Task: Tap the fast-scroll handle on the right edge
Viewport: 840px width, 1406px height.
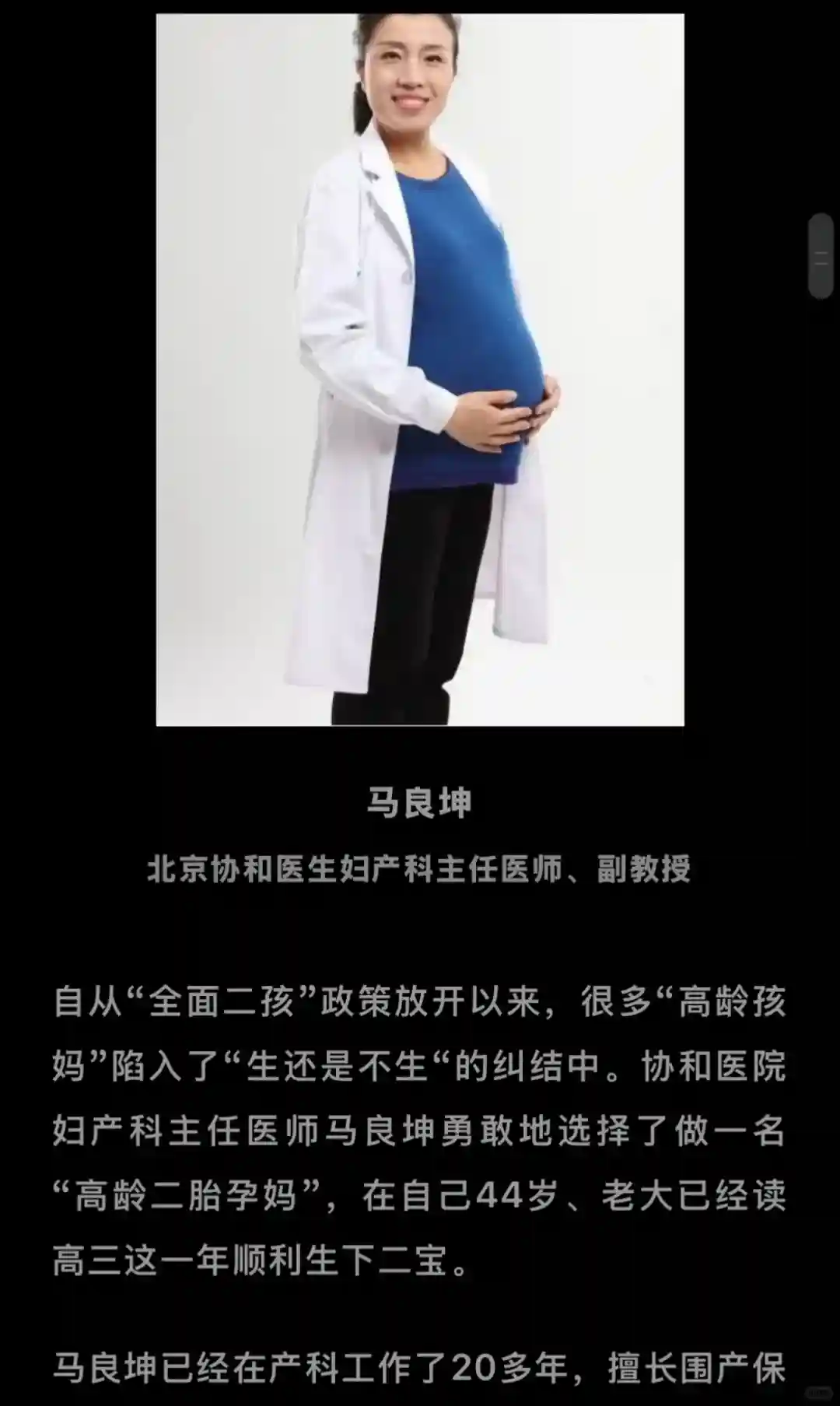Action: [821, 256]
